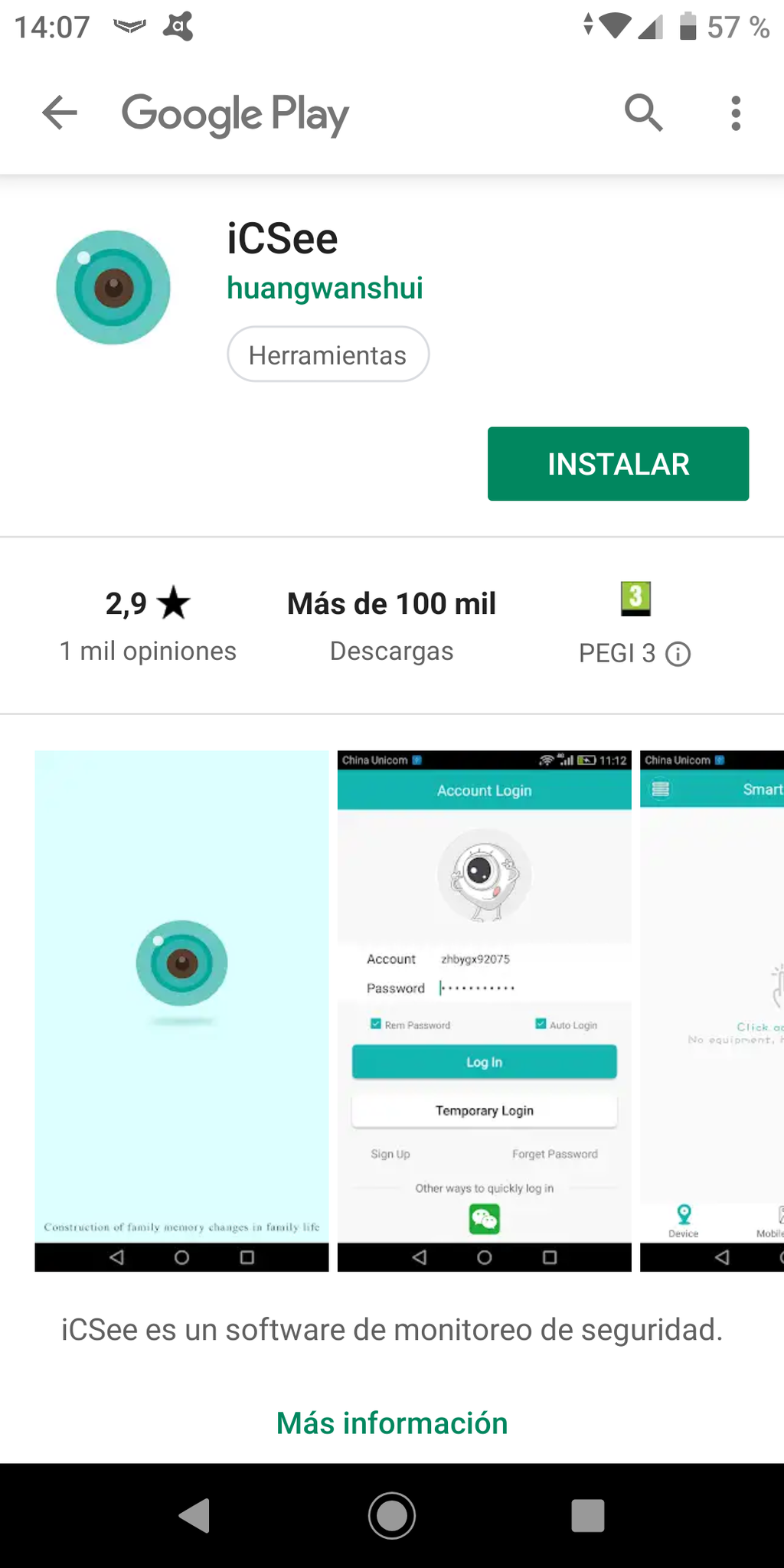Show PEGI 3 rating information
Screen dimensions: 784x1568
(678, 654)
